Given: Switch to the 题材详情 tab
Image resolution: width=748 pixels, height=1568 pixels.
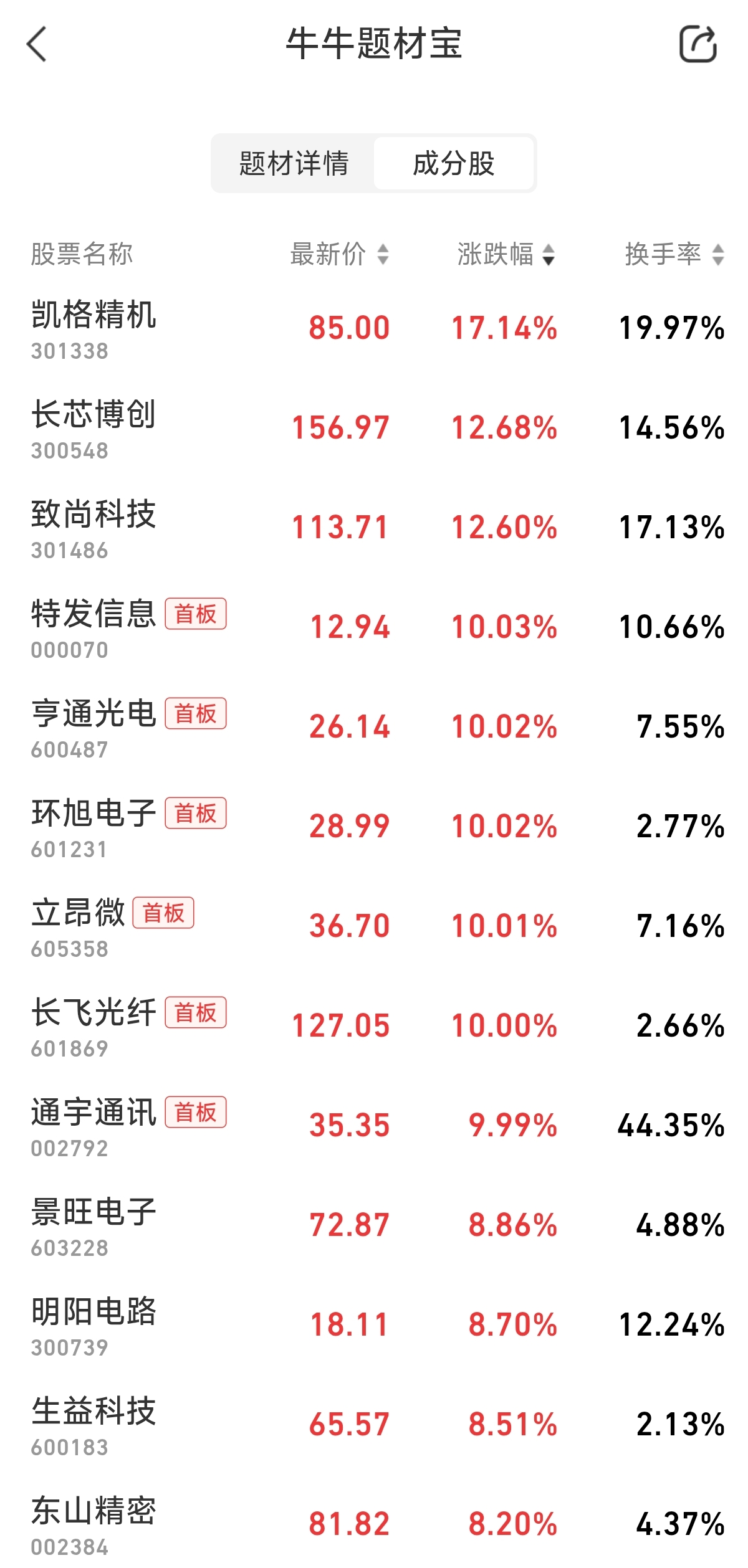Looking at the screenshot, I should pos(294,164).
